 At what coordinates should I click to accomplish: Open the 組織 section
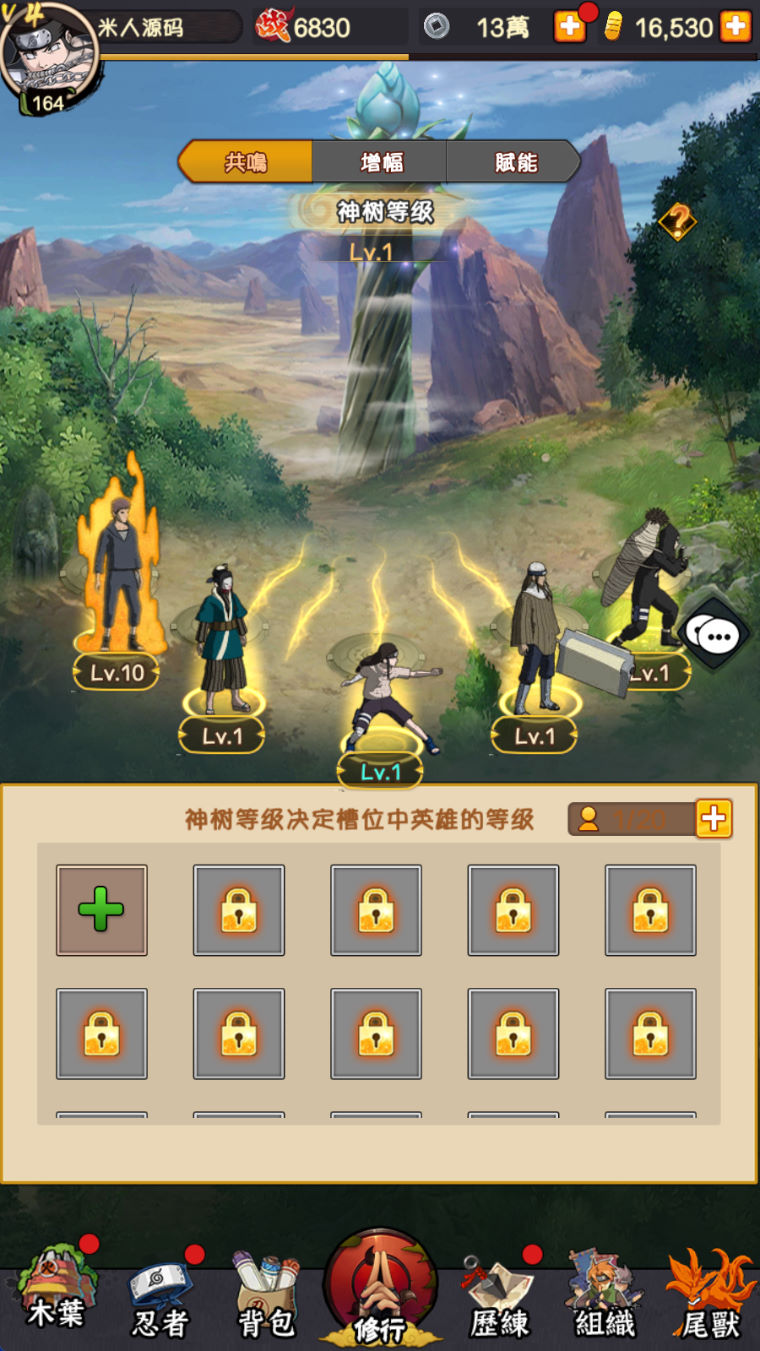(604, 1298)
